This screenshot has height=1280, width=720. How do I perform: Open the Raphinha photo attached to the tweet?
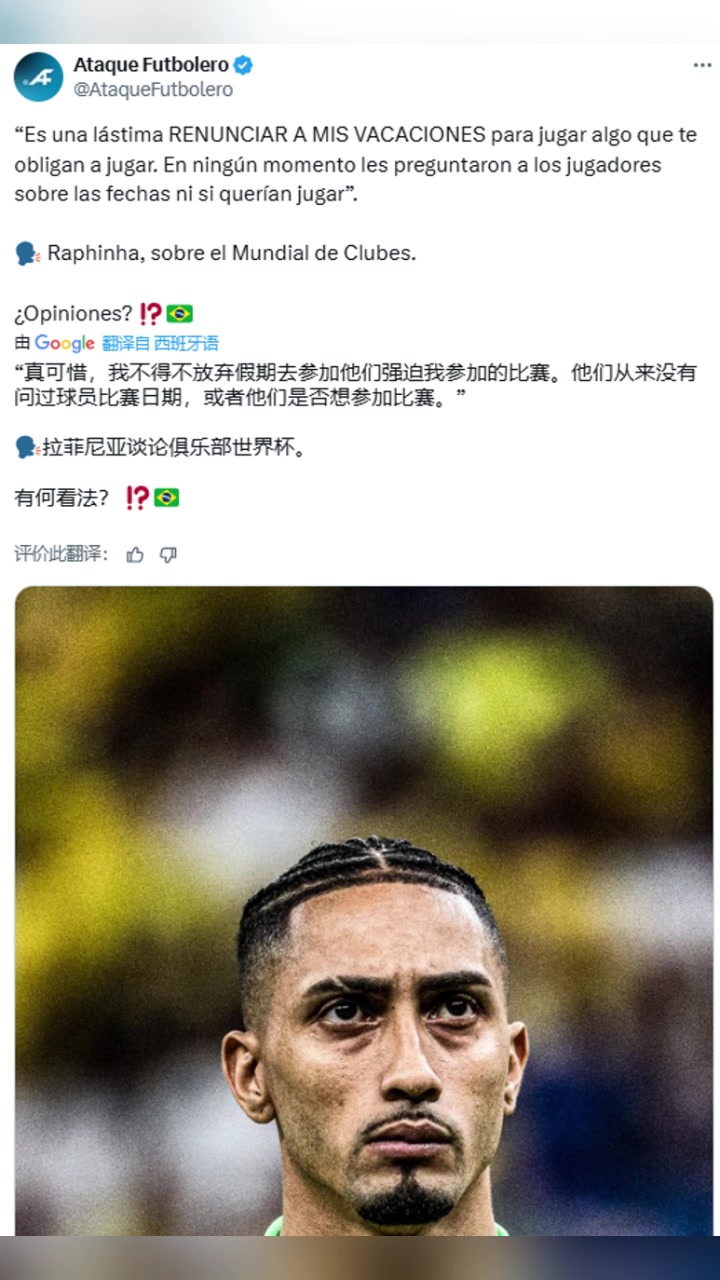tap(364, 910)
